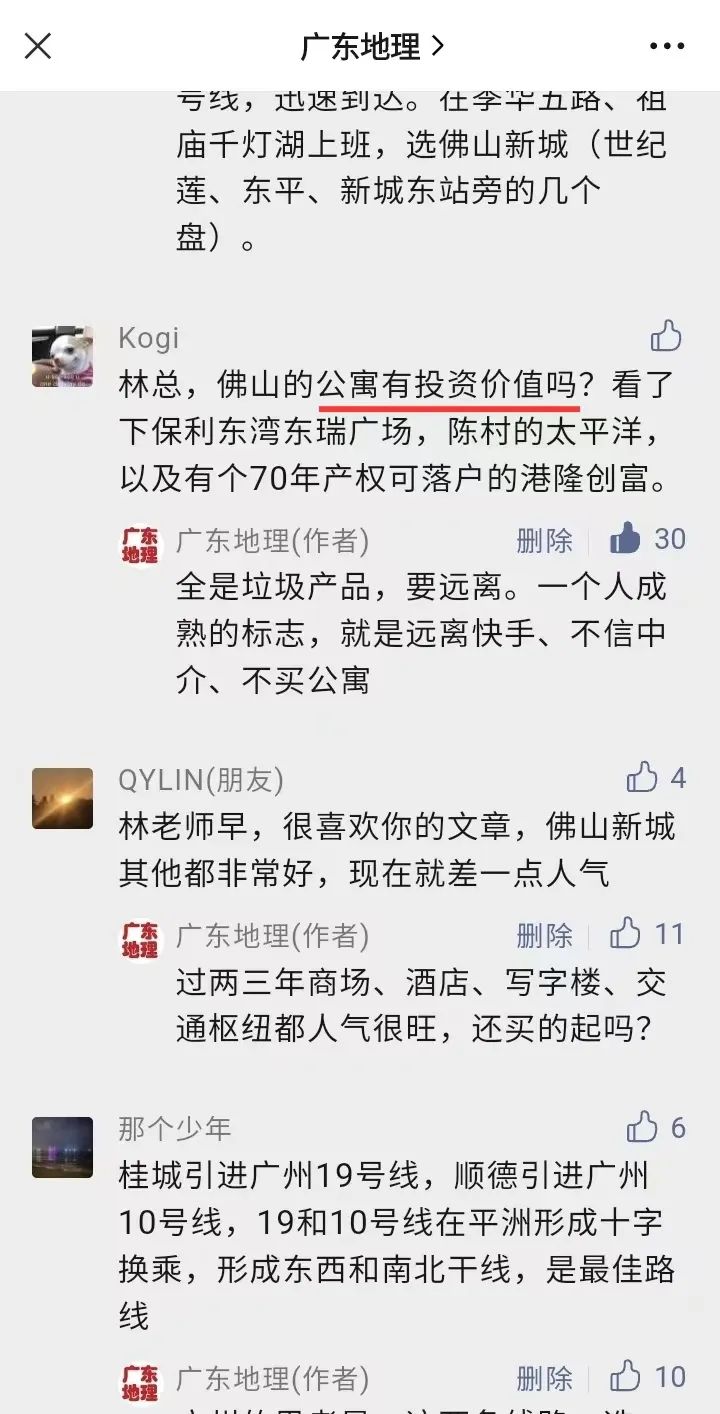Open Kogi's profile avatar
Image resolution: width=720 pixels, height=1414 pixels.
62,357
